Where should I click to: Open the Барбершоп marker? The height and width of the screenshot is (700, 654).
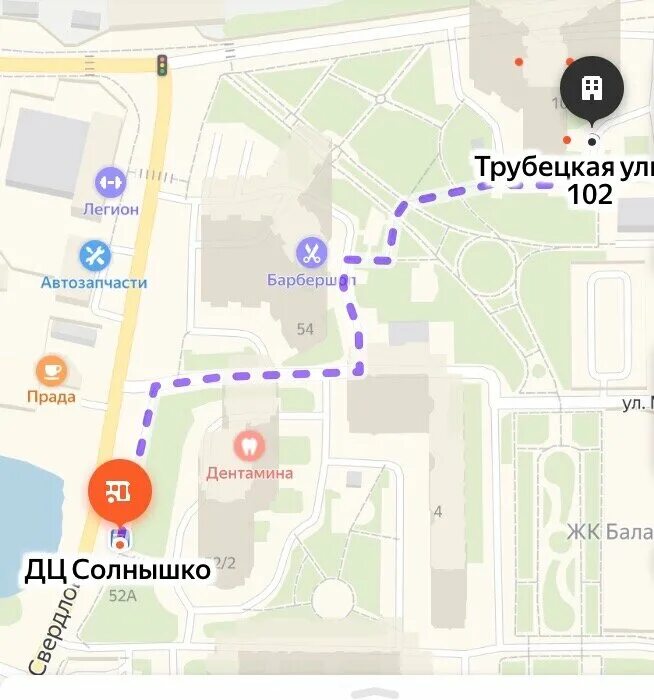[311, 252]
